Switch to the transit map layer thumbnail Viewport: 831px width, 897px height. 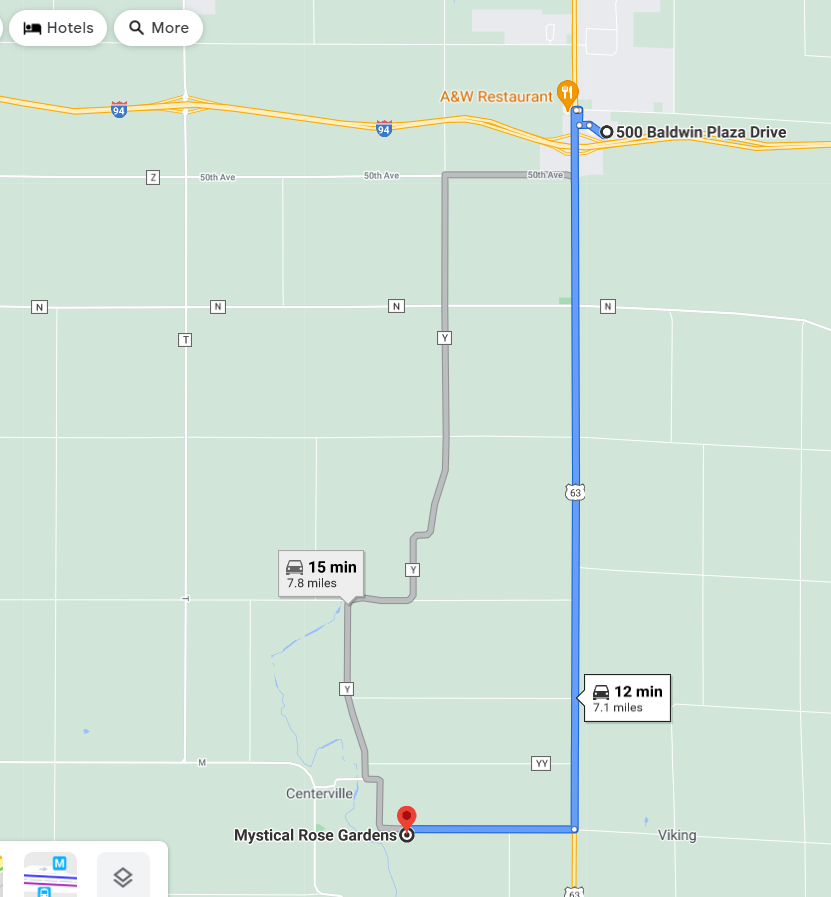[x=51, y=876]
